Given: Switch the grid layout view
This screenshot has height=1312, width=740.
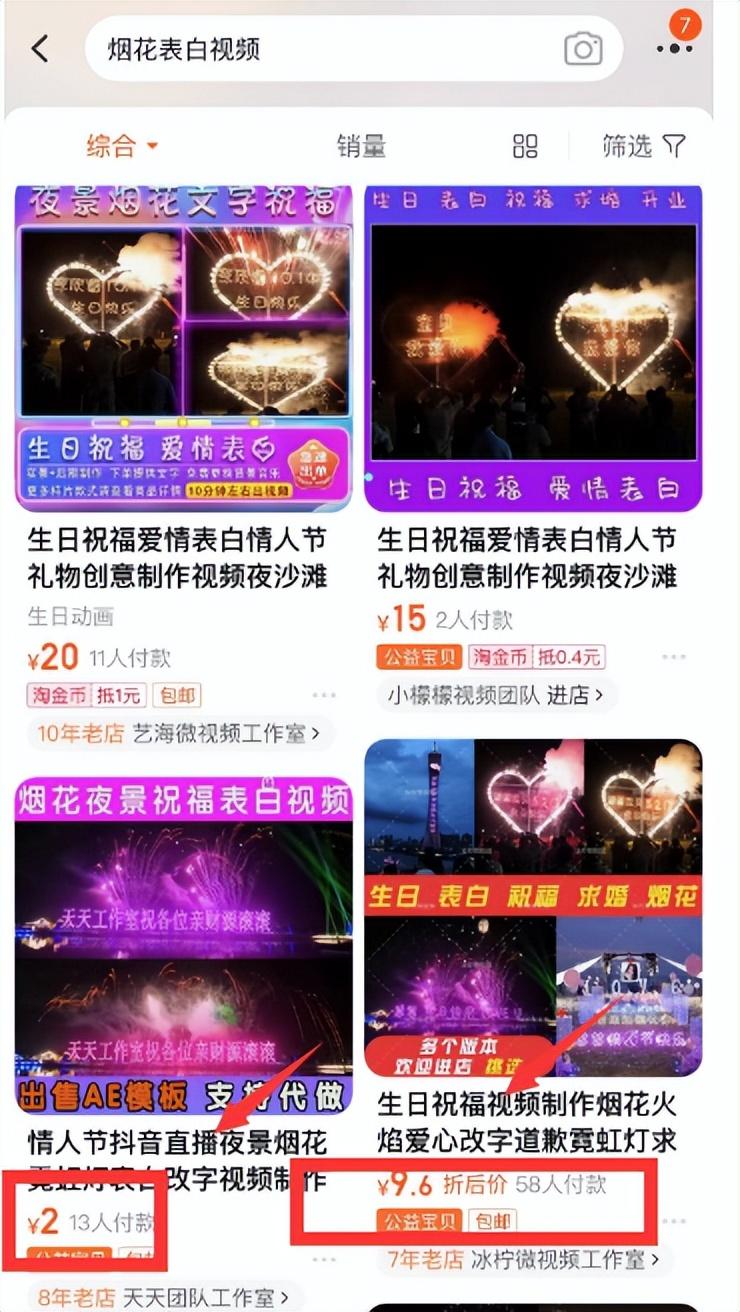Looking at the screenshot, I should tap(525, 146).
